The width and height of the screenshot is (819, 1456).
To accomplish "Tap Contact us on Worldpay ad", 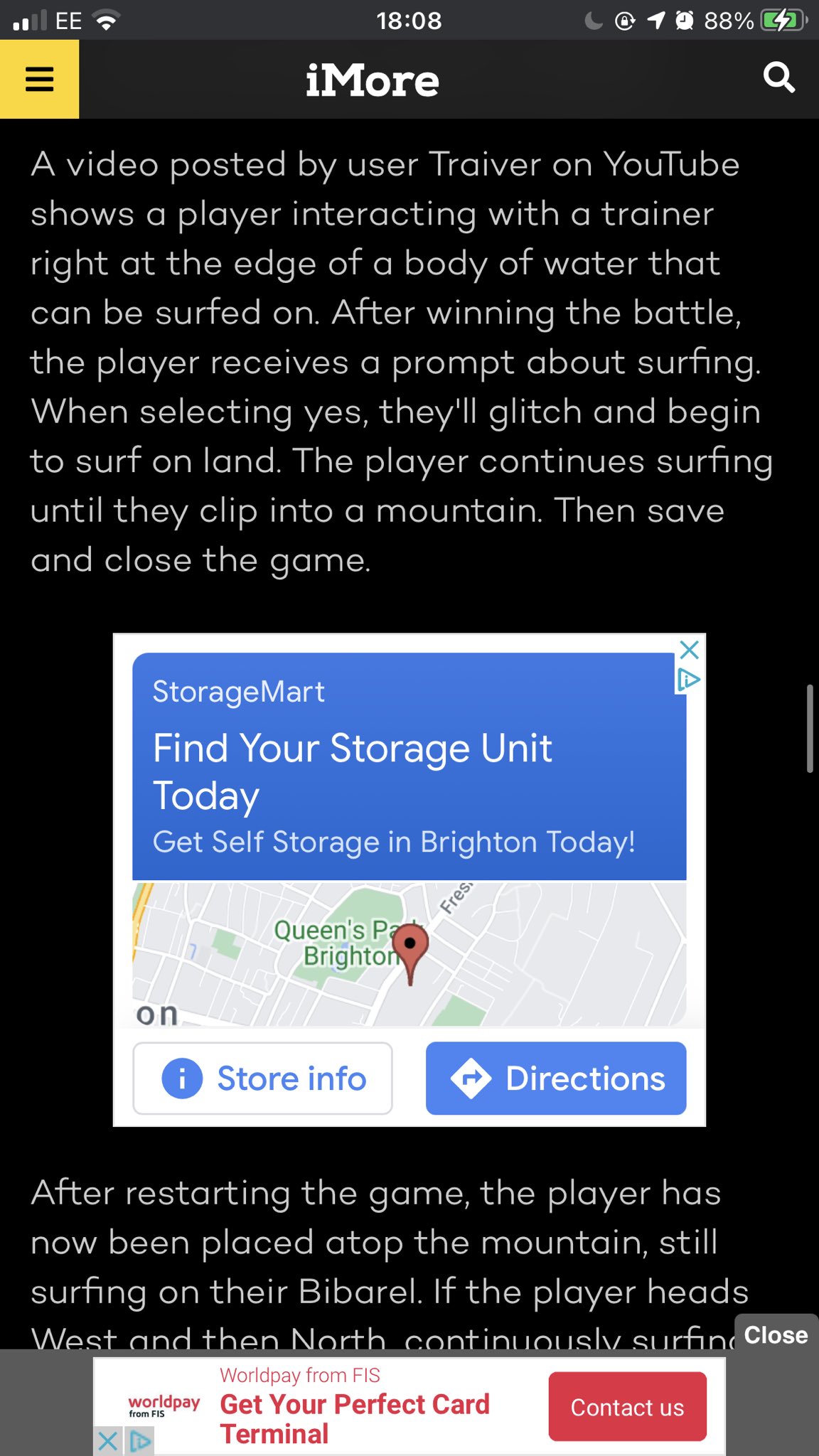I will 627,1407.
